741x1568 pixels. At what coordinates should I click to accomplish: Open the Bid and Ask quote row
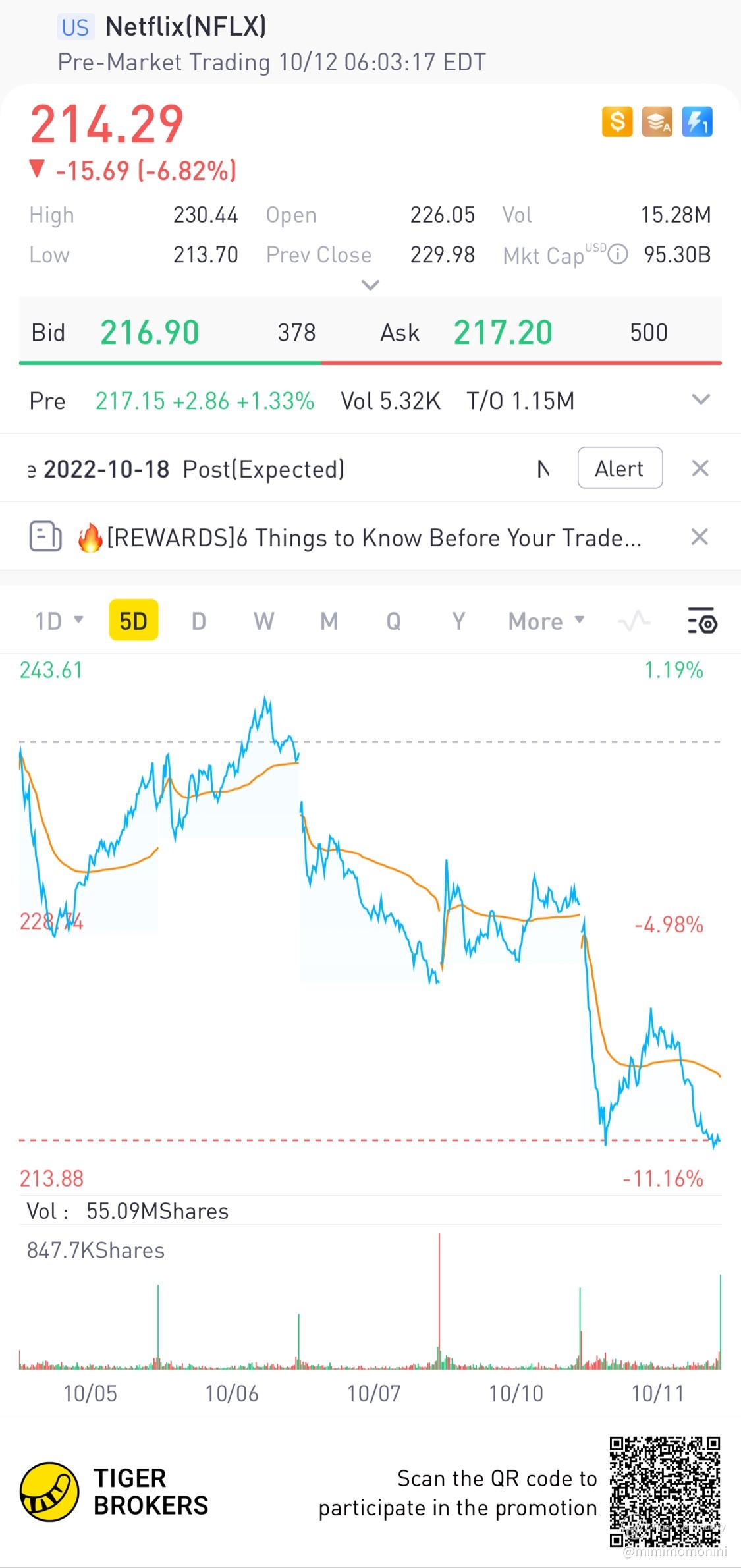(370, 331)
